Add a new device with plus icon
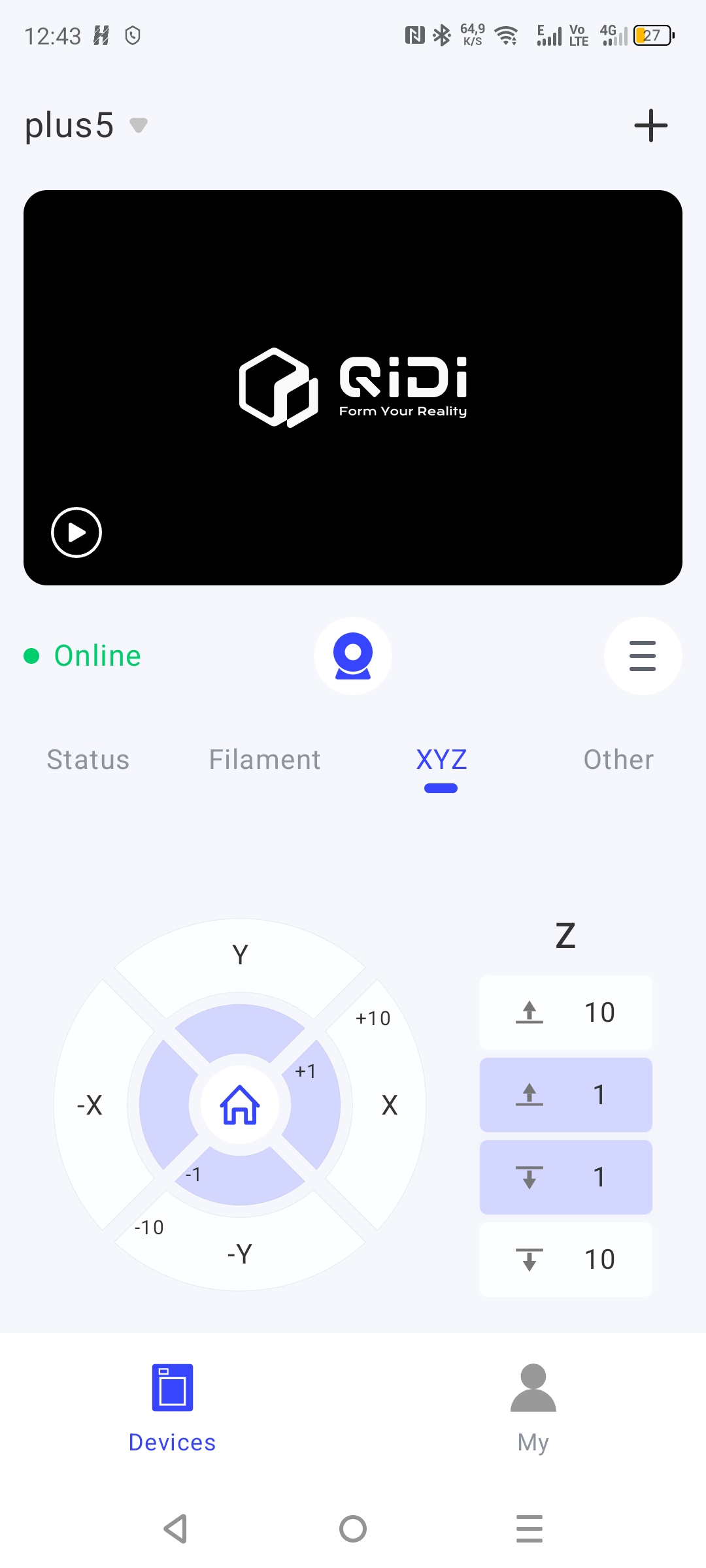The width and height of the screenshot is (706, 1568). 650,125
